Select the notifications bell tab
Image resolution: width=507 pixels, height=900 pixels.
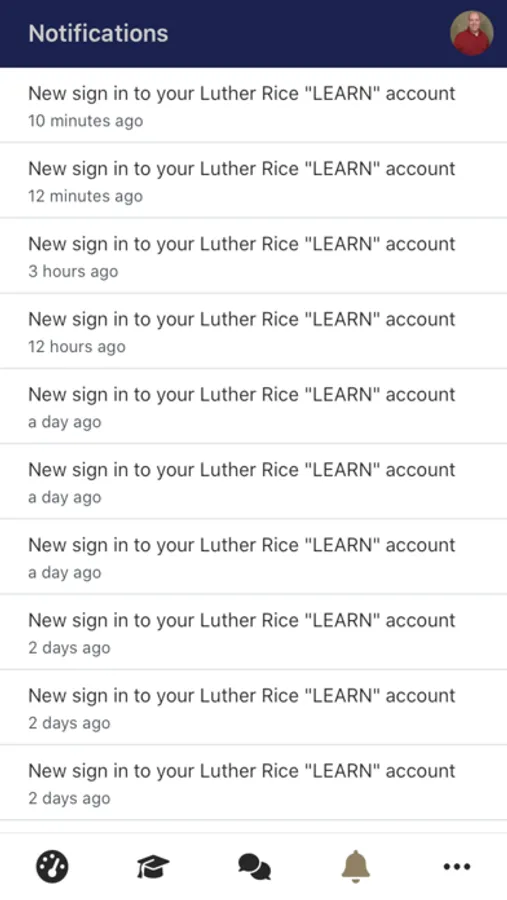(355, 866)
